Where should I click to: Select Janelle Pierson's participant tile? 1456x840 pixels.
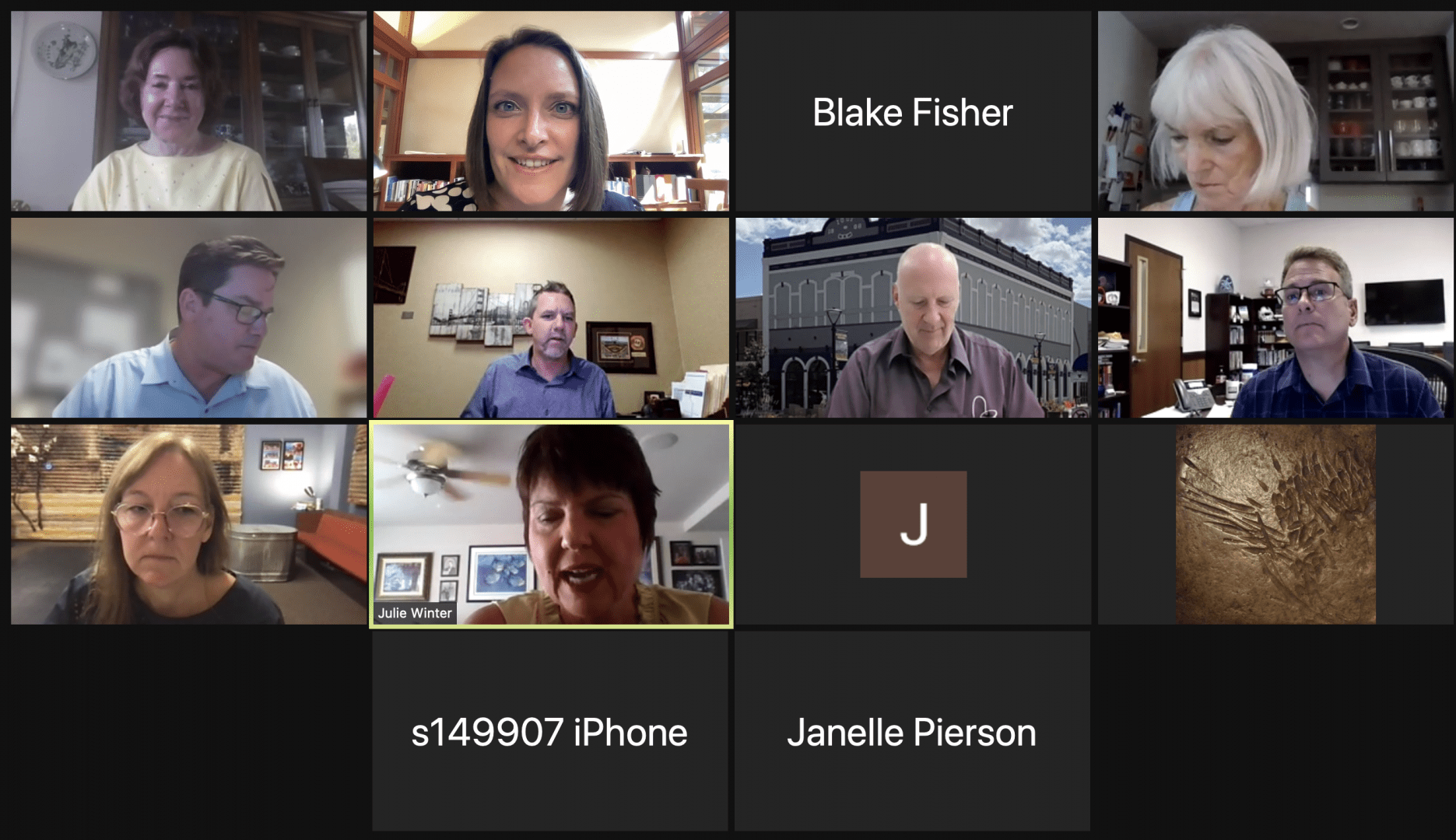(x=912, y=731)
